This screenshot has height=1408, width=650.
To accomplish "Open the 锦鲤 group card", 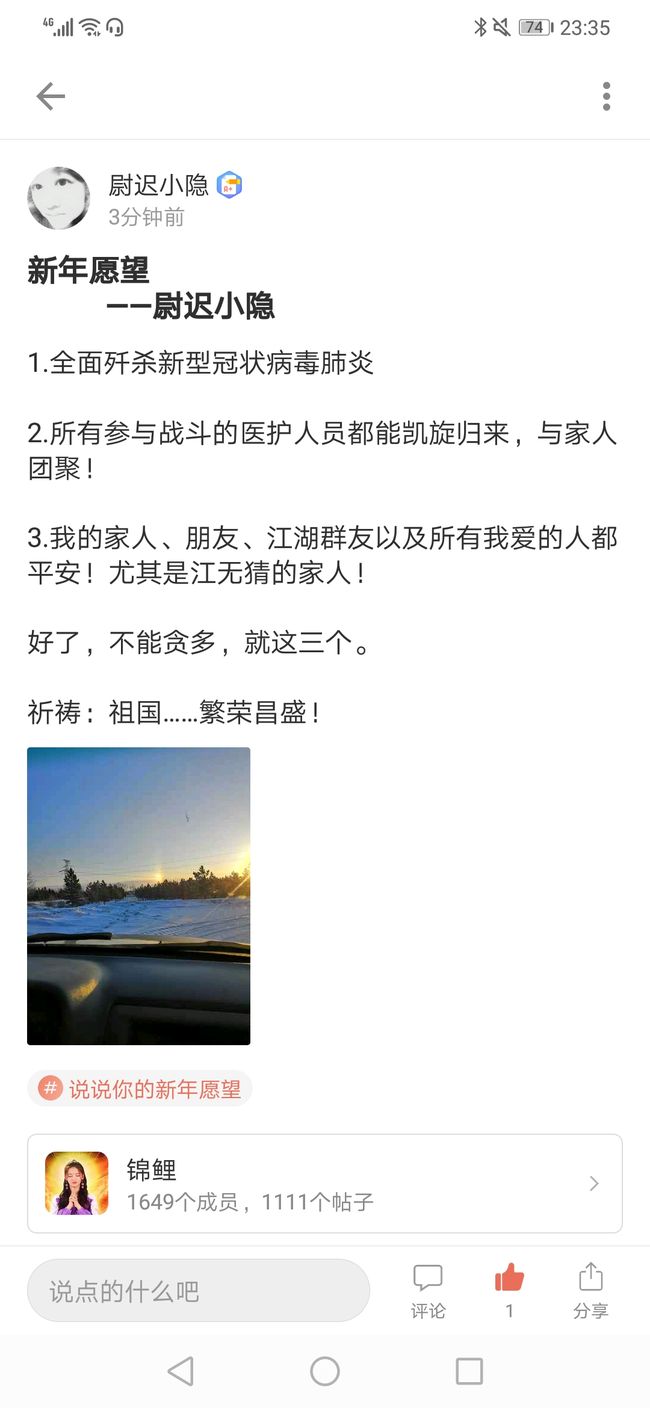I will pyautogui.click(x=325, y=1183).
